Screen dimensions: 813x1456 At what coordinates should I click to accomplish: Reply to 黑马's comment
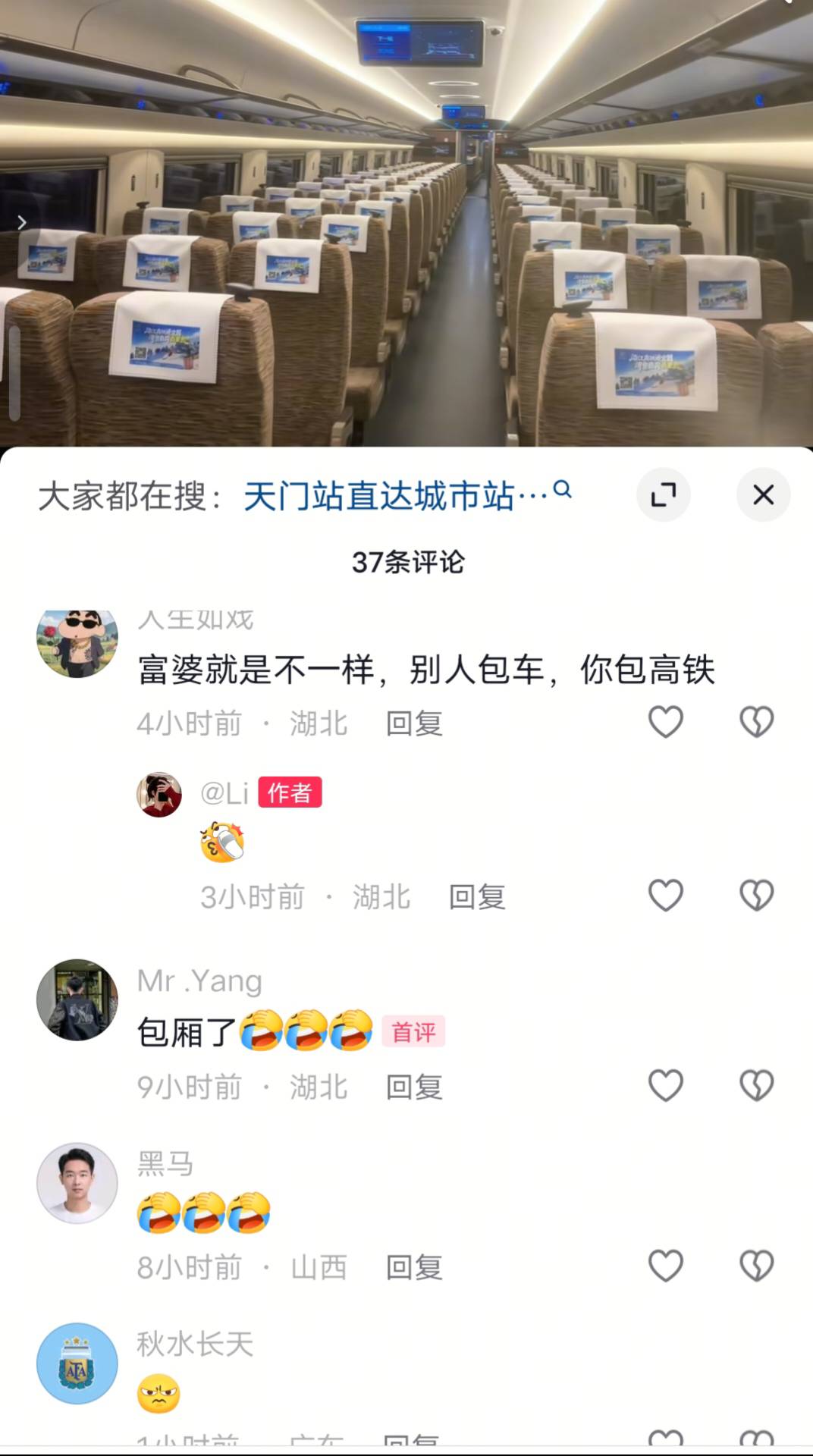pyautogui.click(x=414, y=1267)
